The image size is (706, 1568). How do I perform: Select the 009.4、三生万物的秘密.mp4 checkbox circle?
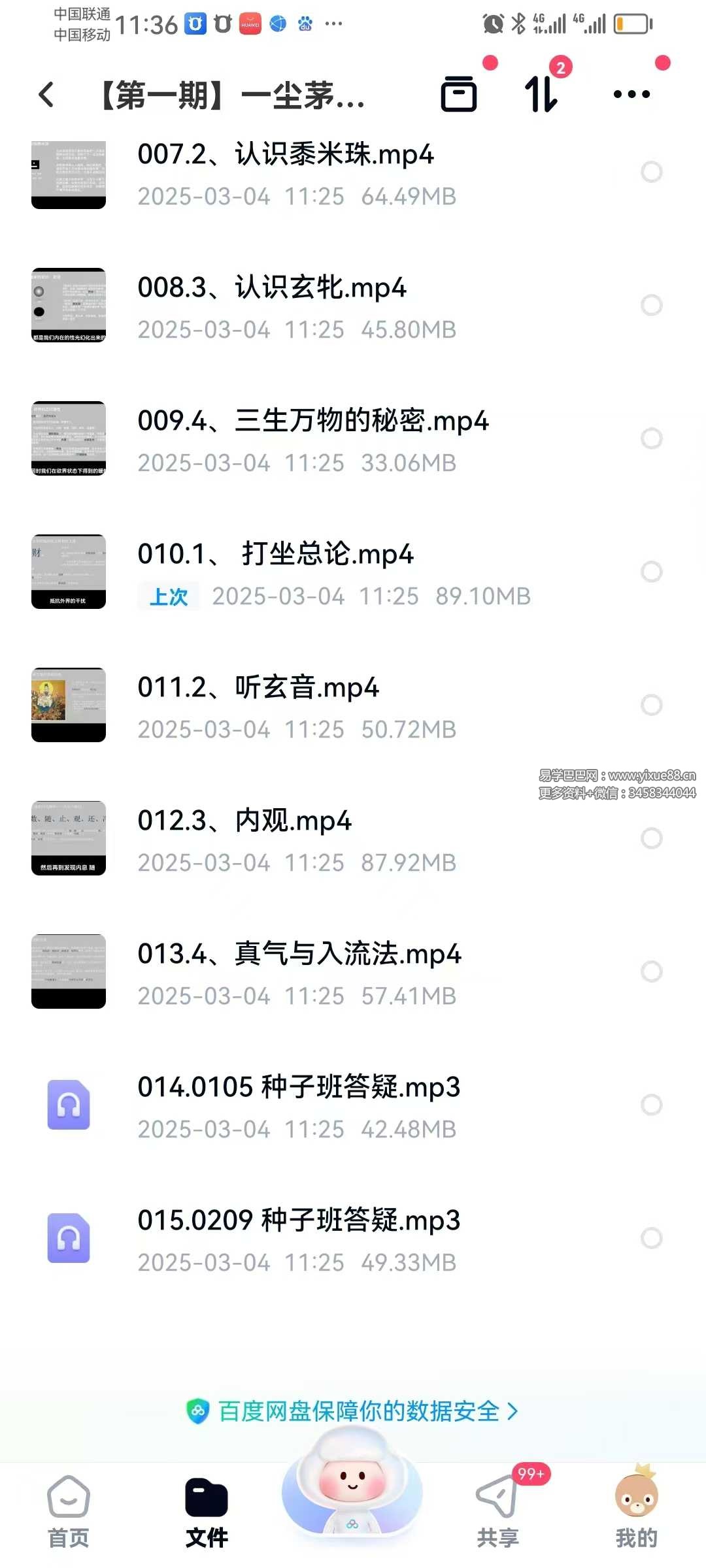point(652,438)
